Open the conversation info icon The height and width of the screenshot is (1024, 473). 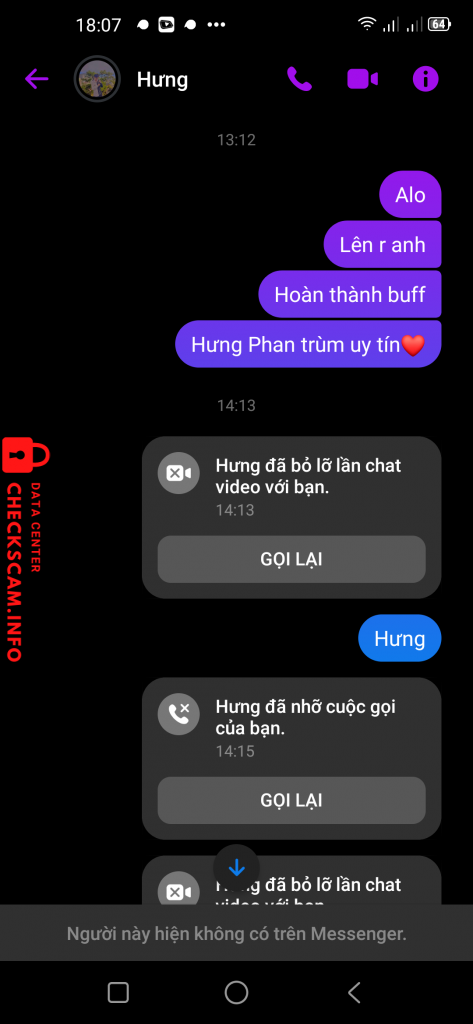(x=425, y=80)
